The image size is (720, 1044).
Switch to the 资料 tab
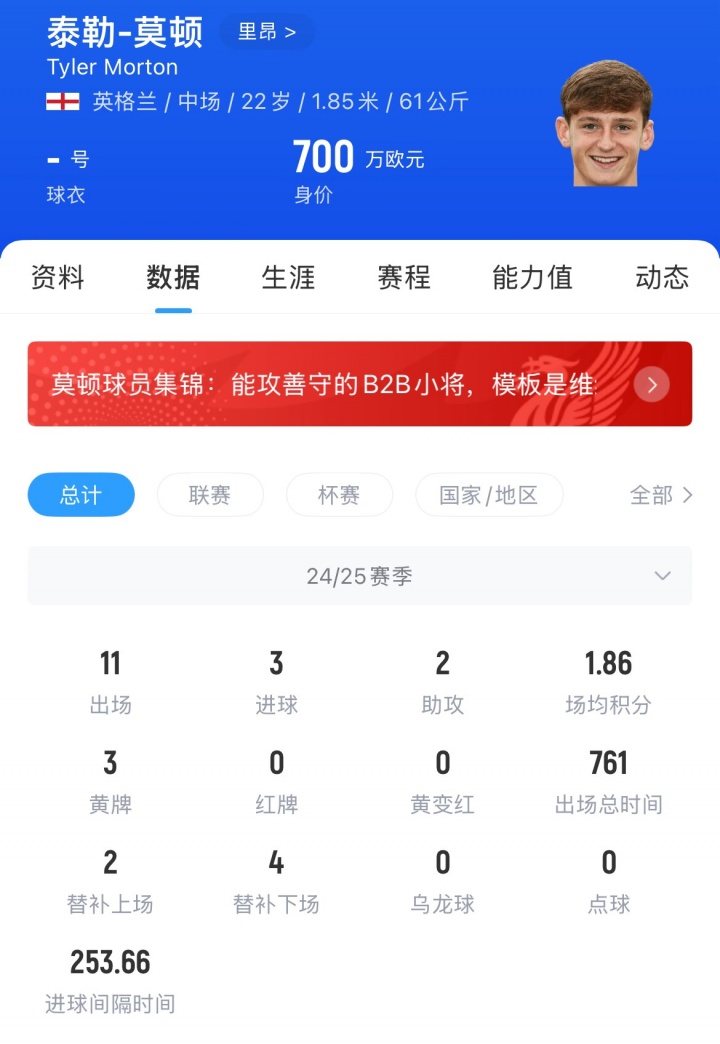pyautogui.click(x=58, y=277)
